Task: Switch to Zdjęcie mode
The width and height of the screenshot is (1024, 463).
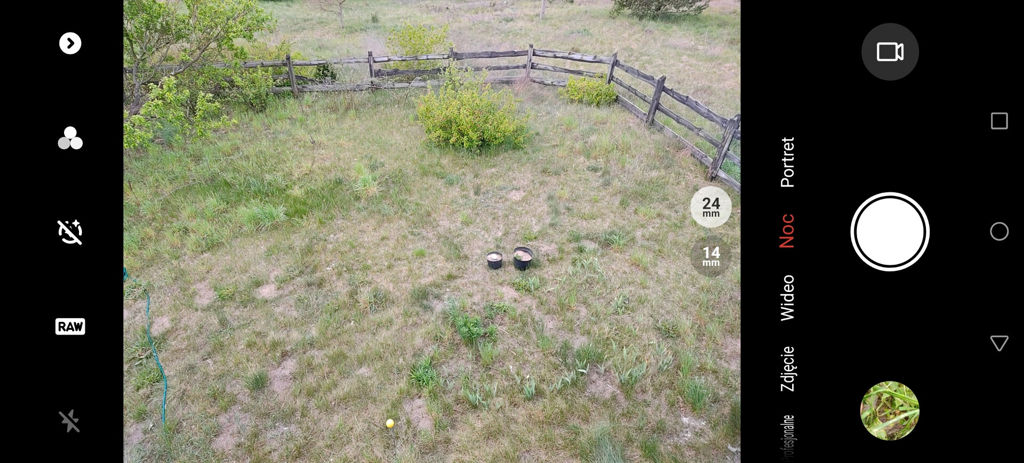Action: [x=788, y=369]
